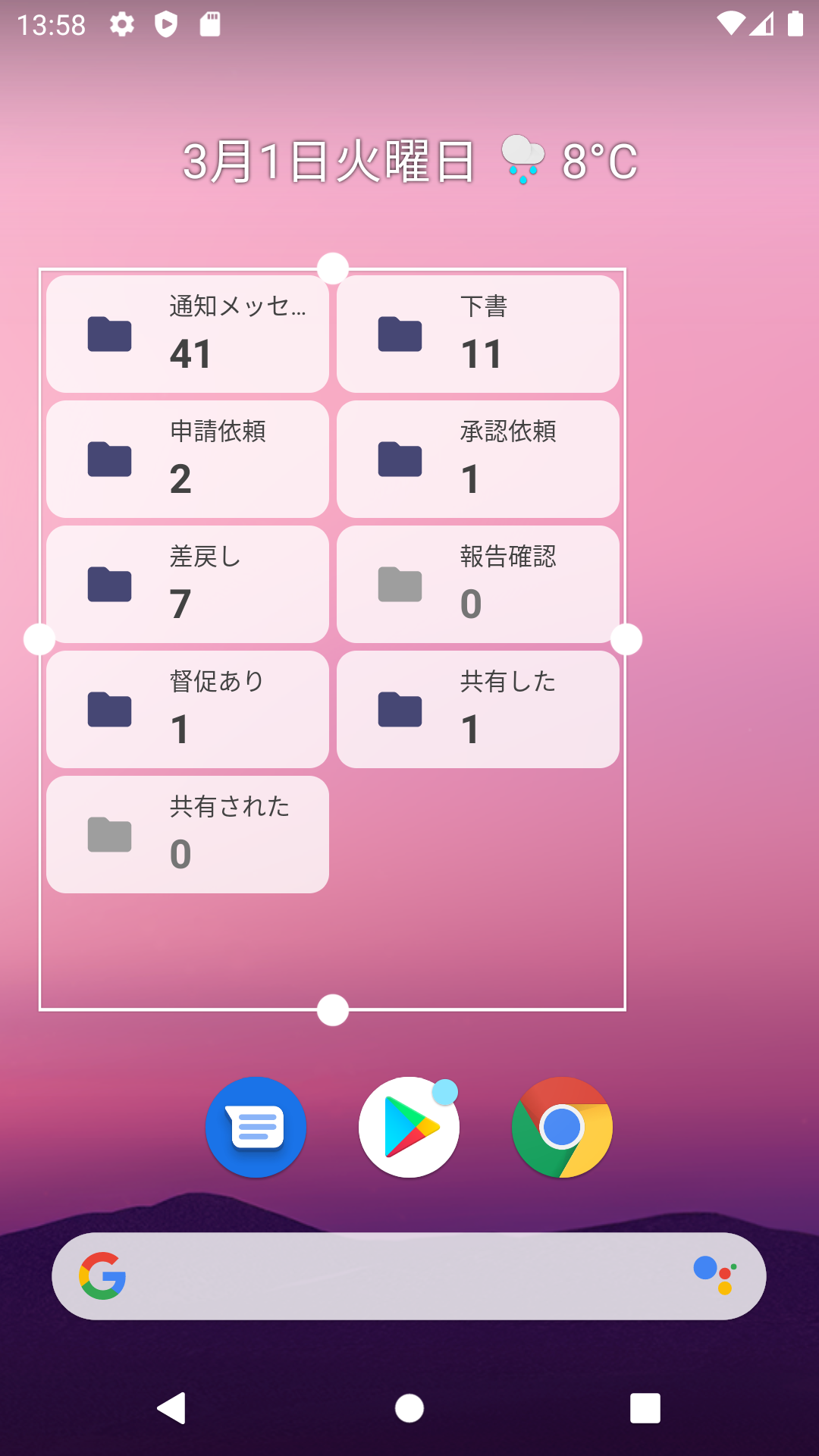The image size is (819, 1456).
Task: Open recent apps with the square button
Action: tap(645, 1408)
